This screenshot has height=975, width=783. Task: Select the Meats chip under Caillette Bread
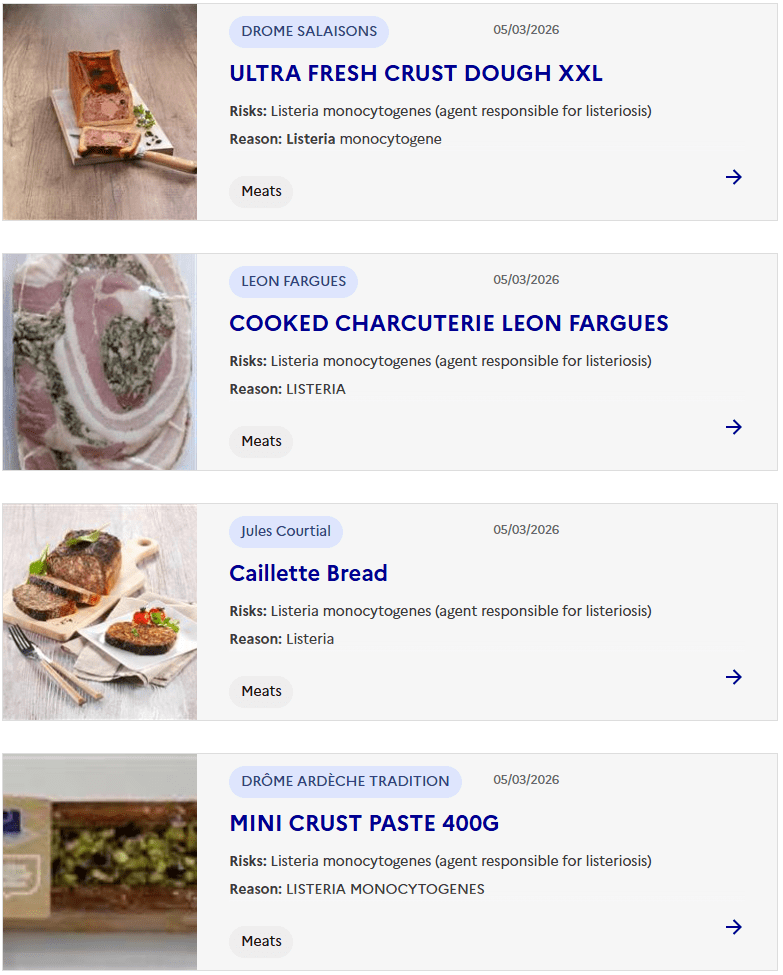[261, 691]
